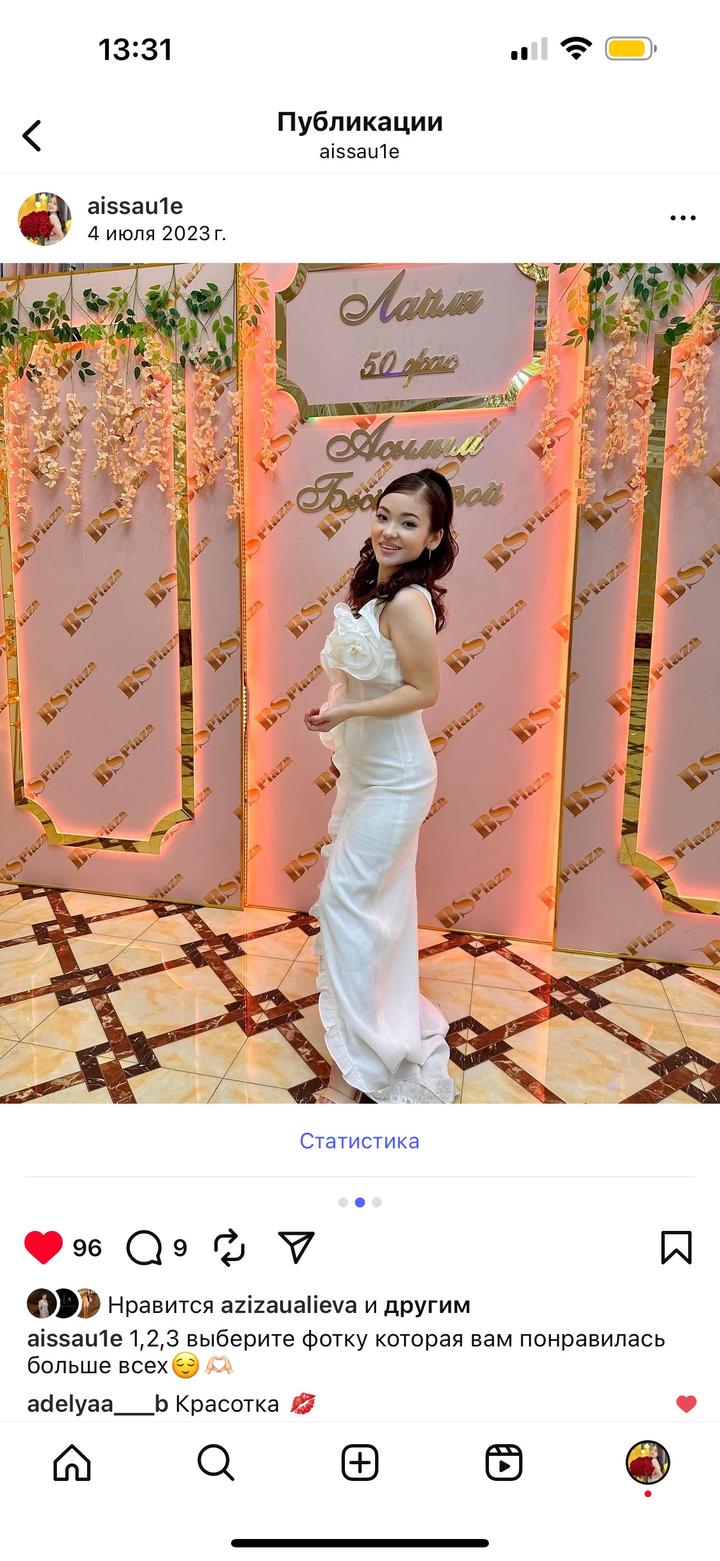The height and width of the screenshot is (1561, 720).
Task: Open Search and explore tab
Action: click(215, 1463)
